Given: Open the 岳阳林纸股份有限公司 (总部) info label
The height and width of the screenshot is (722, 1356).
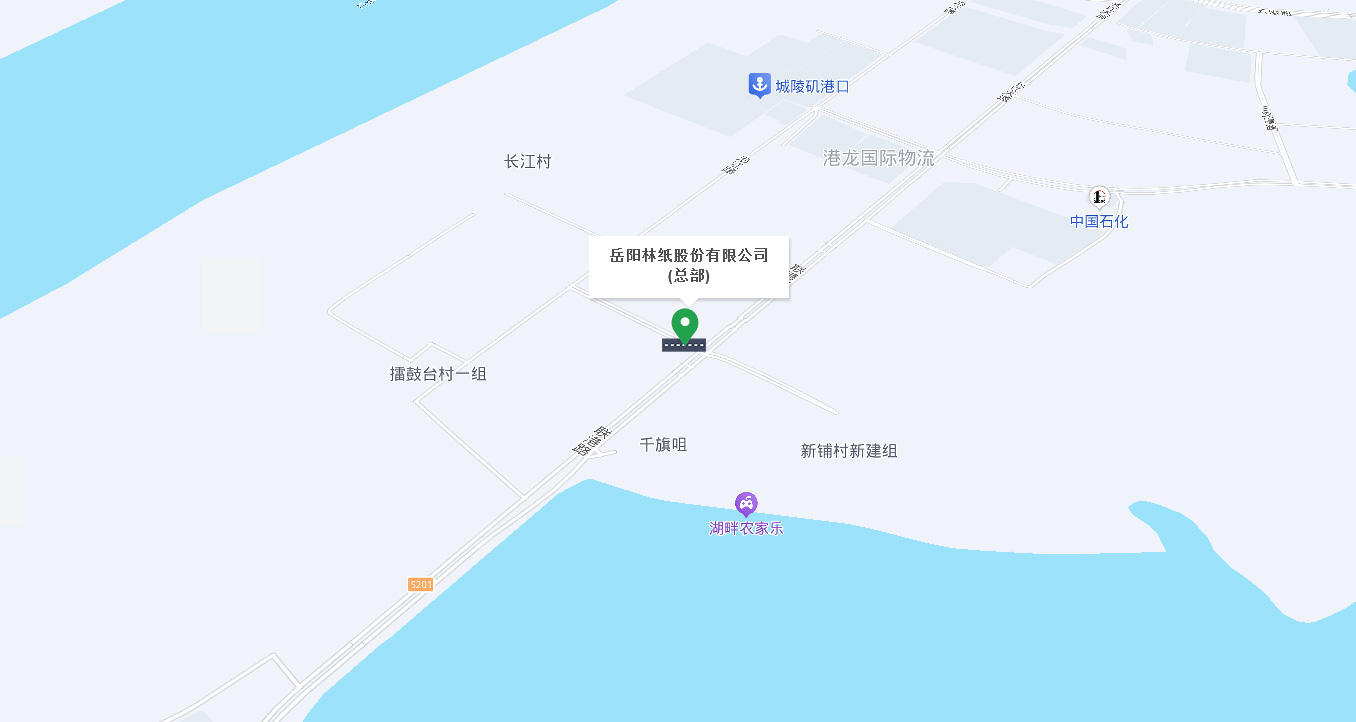Looking at the screenshot, I should click(x=689, y=266).
